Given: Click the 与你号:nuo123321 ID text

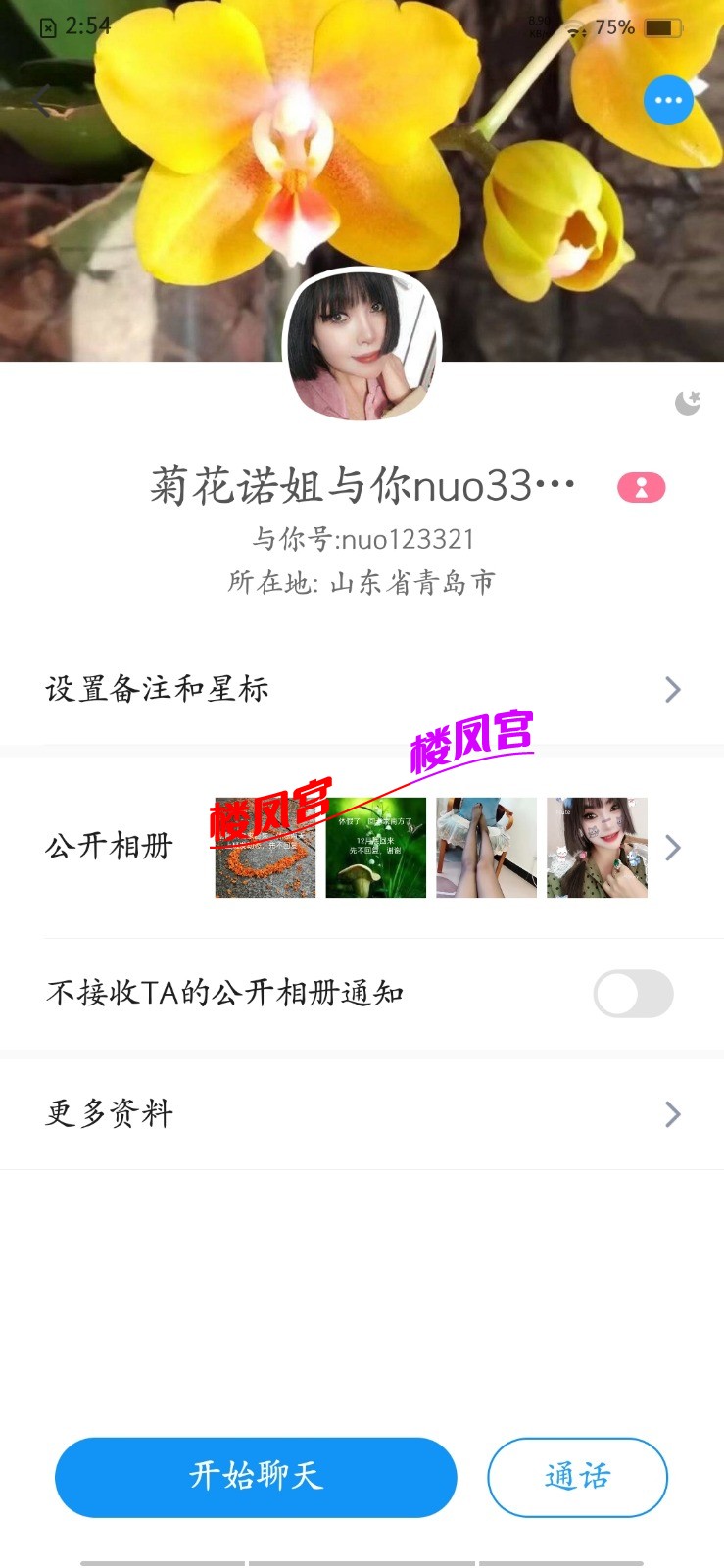Looking at the screenshot, I should click(x=362, y=538).
